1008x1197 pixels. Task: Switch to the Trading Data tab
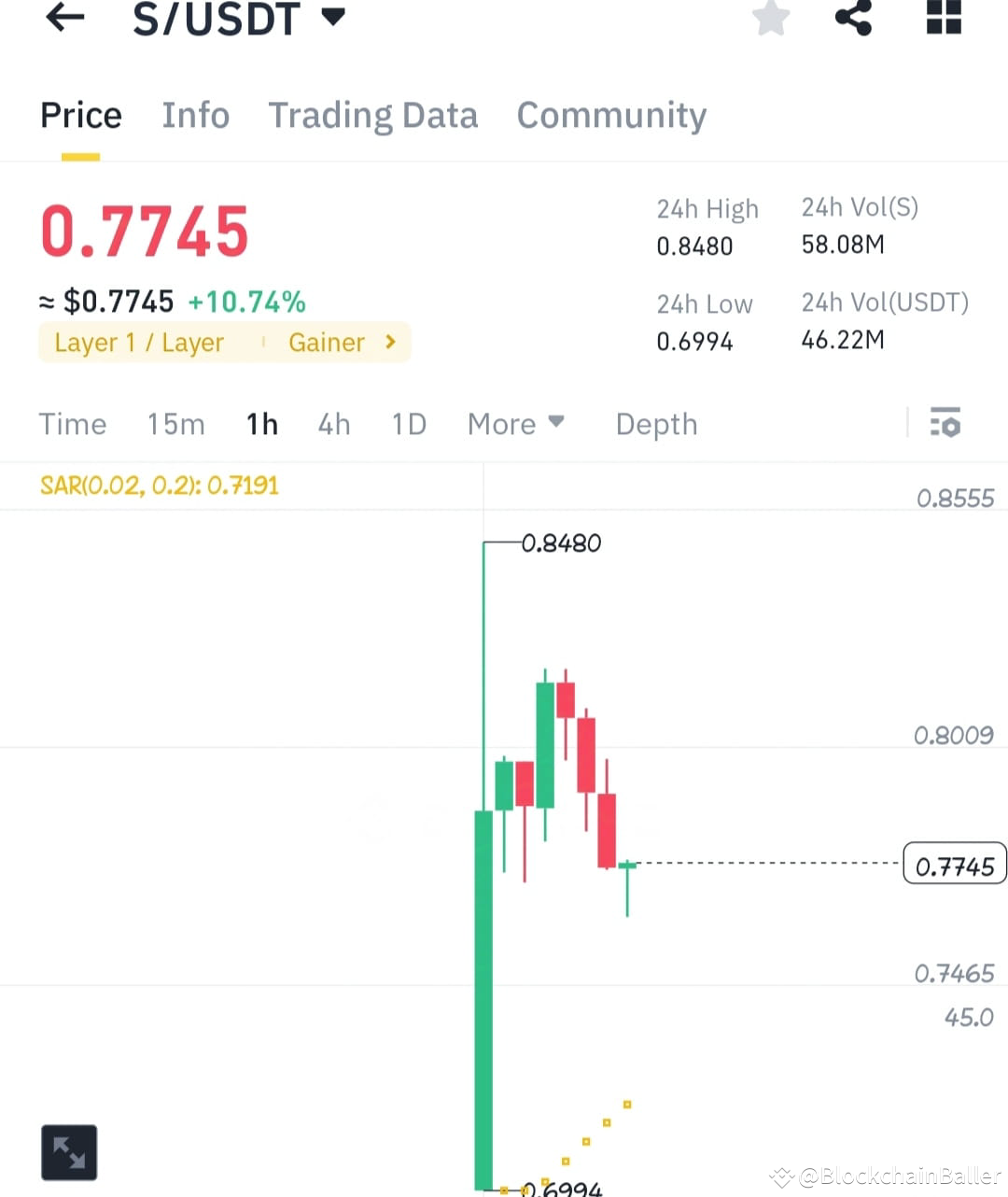tap(373, 115)
